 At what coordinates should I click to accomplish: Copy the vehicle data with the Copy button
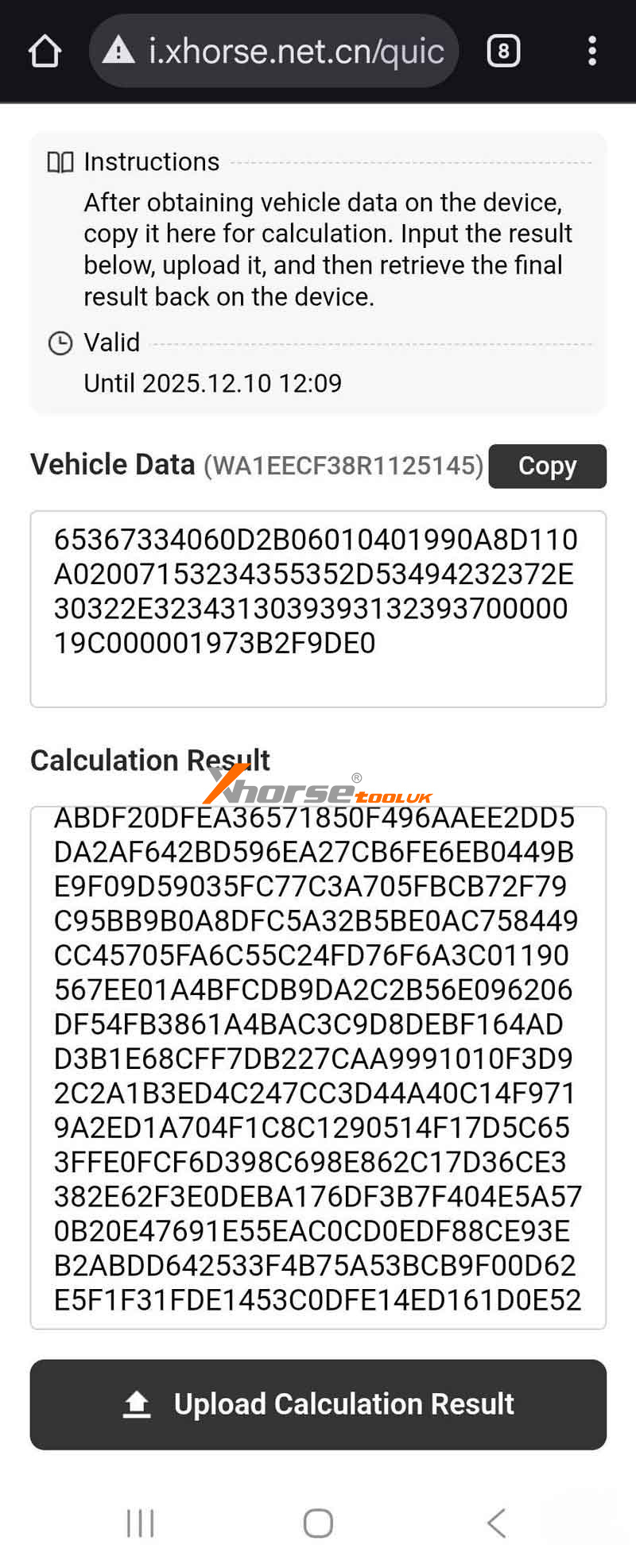[x=547, y=467]
